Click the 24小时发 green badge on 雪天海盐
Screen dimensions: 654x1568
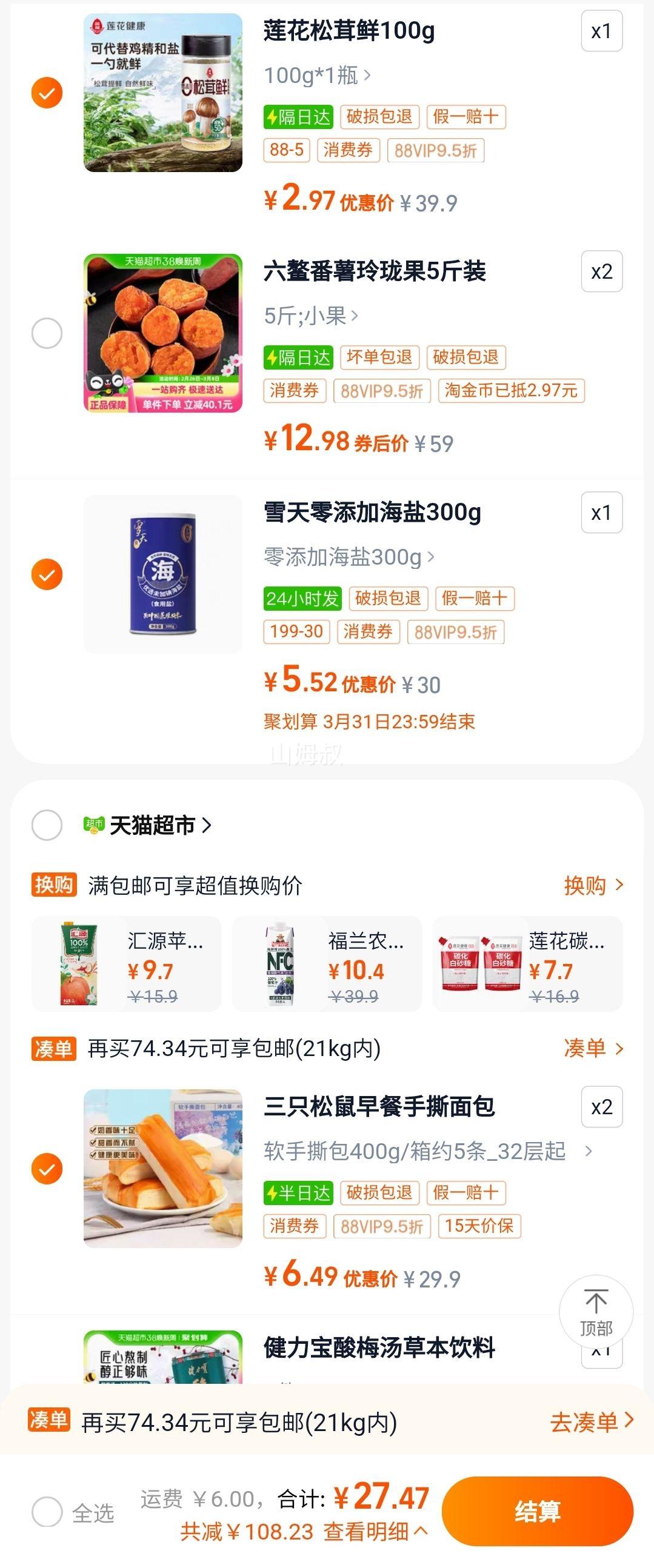(x=302, y=599)
